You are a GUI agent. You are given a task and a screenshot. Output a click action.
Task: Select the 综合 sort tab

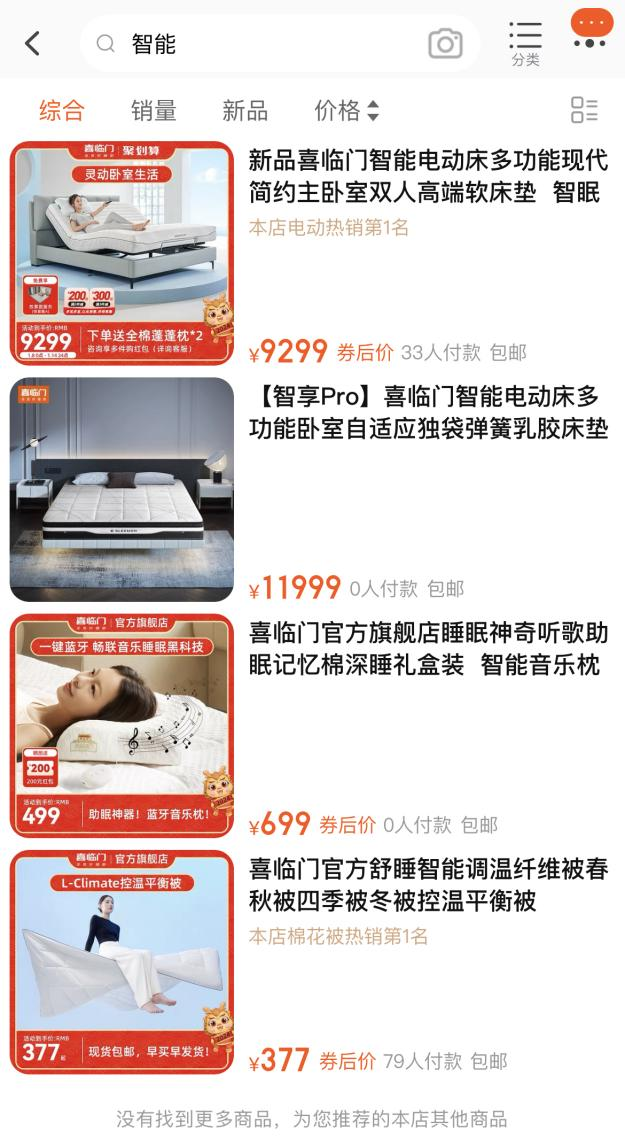[x=62, y=110]
